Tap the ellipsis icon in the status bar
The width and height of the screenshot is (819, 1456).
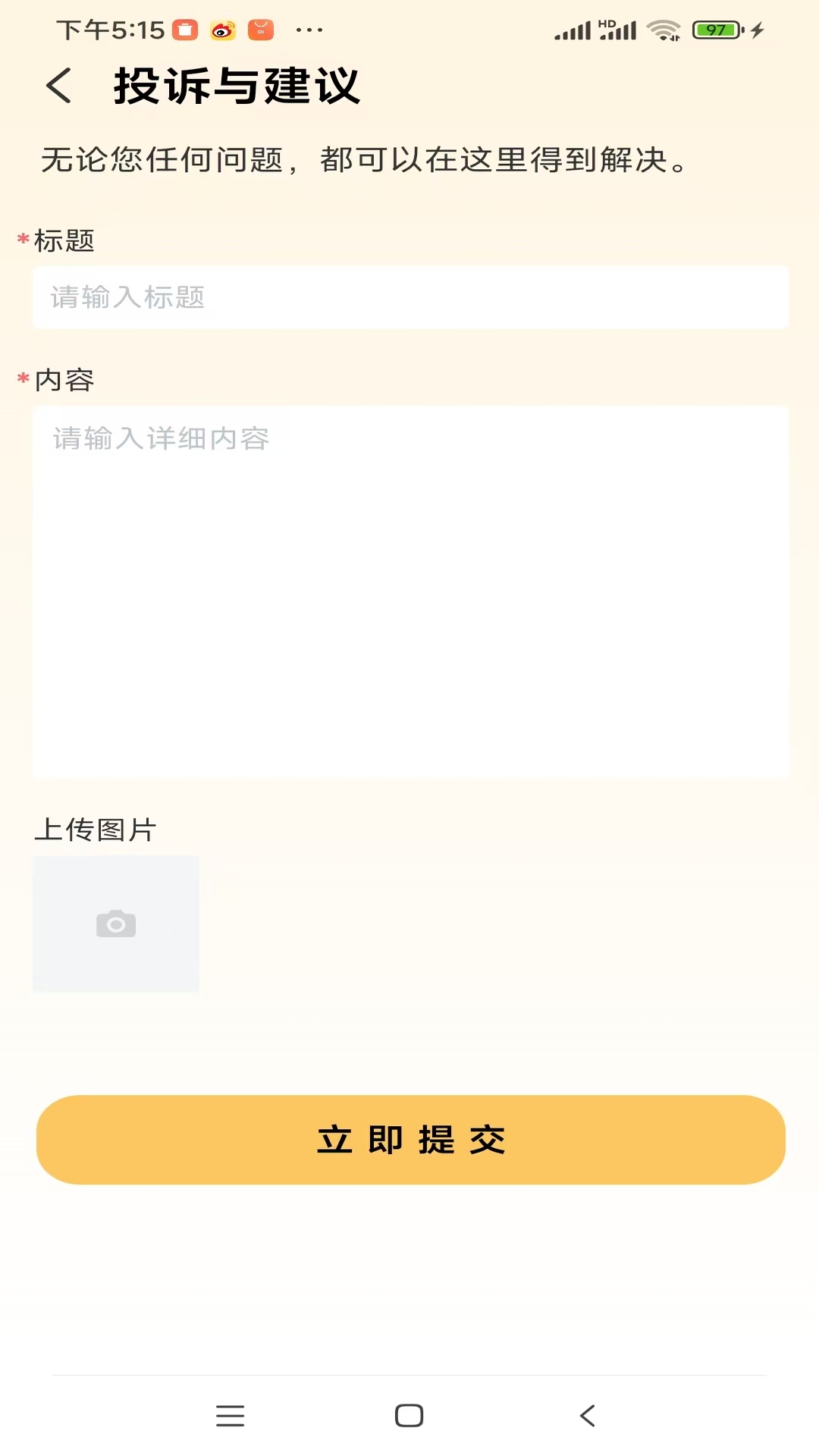point(308,31)
